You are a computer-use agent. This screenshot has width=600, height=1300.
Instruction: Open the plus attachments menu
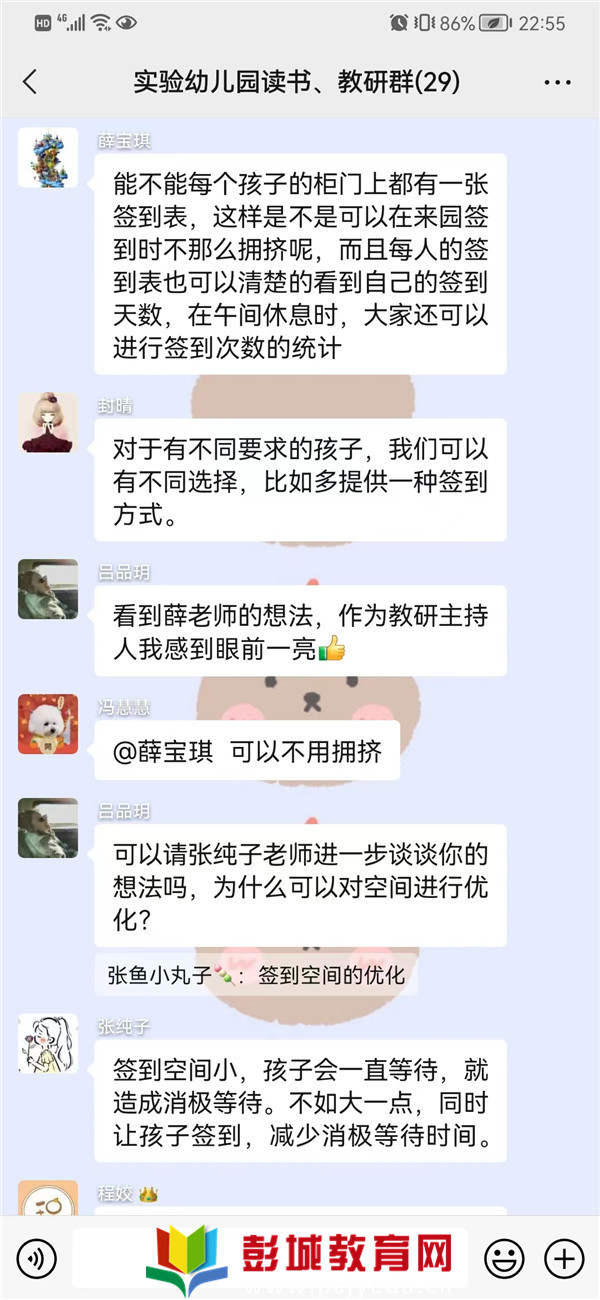[563, 1257]
